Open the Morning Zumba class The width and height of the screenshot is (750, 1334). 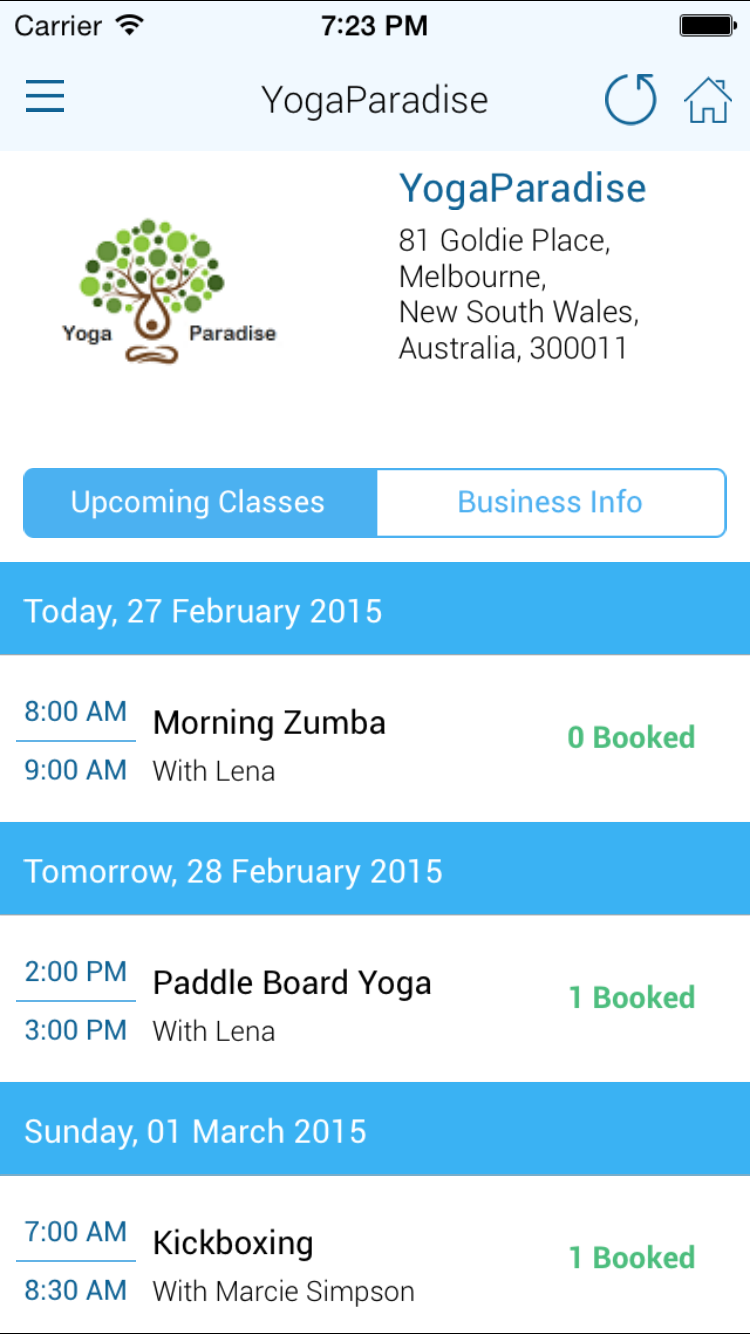coord(375,739)
